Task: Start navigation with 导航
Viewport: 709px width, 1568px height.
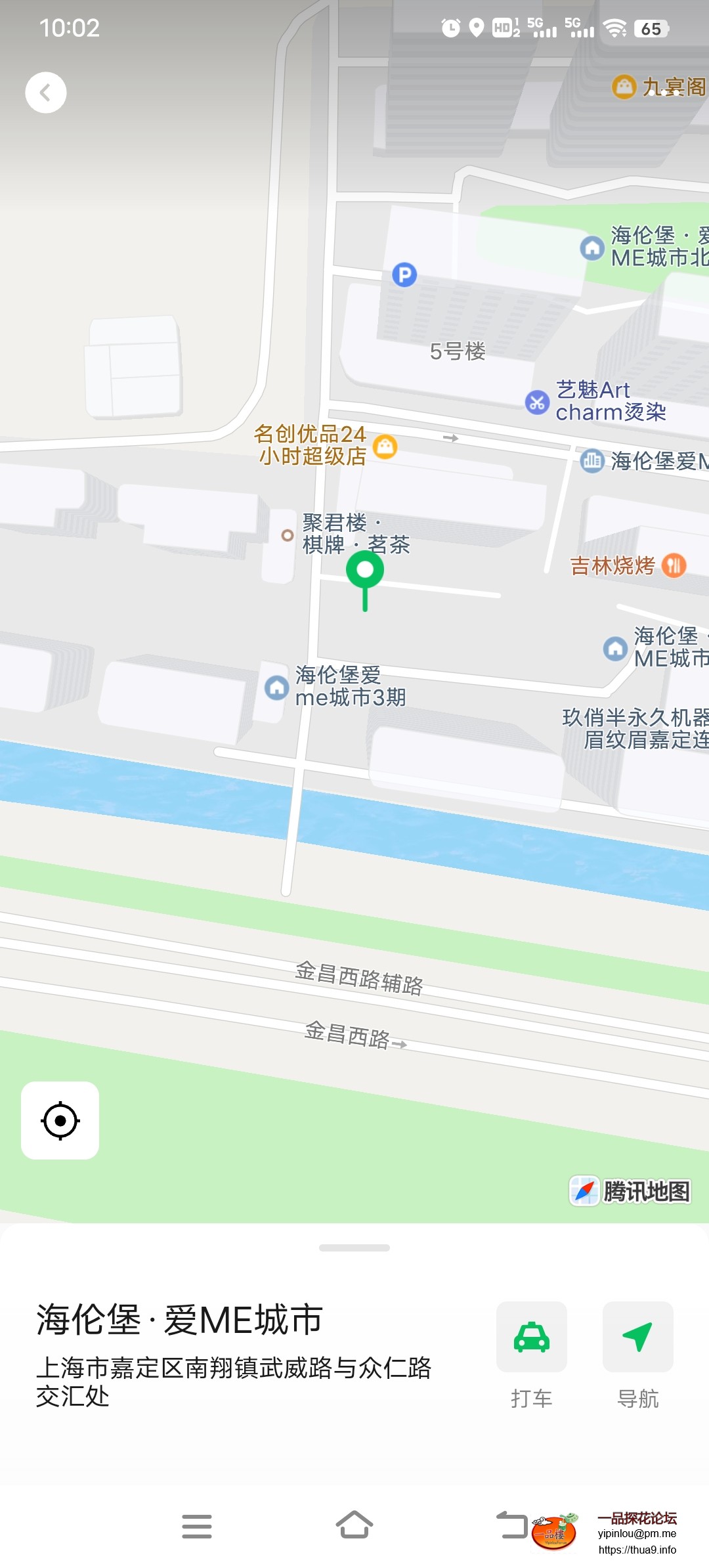Action: click(637, 1337)
